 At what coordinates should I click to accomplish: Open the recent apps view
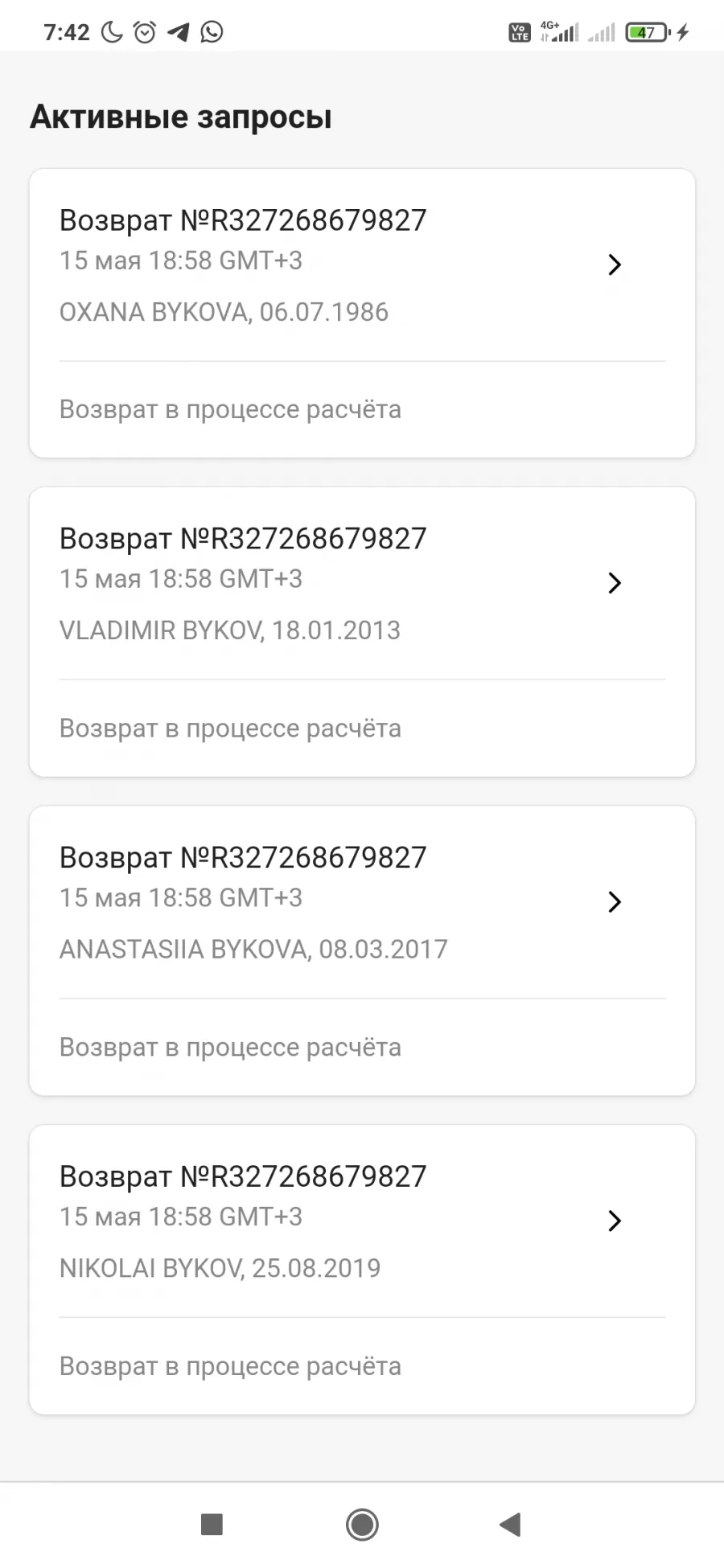(212, 1524)
